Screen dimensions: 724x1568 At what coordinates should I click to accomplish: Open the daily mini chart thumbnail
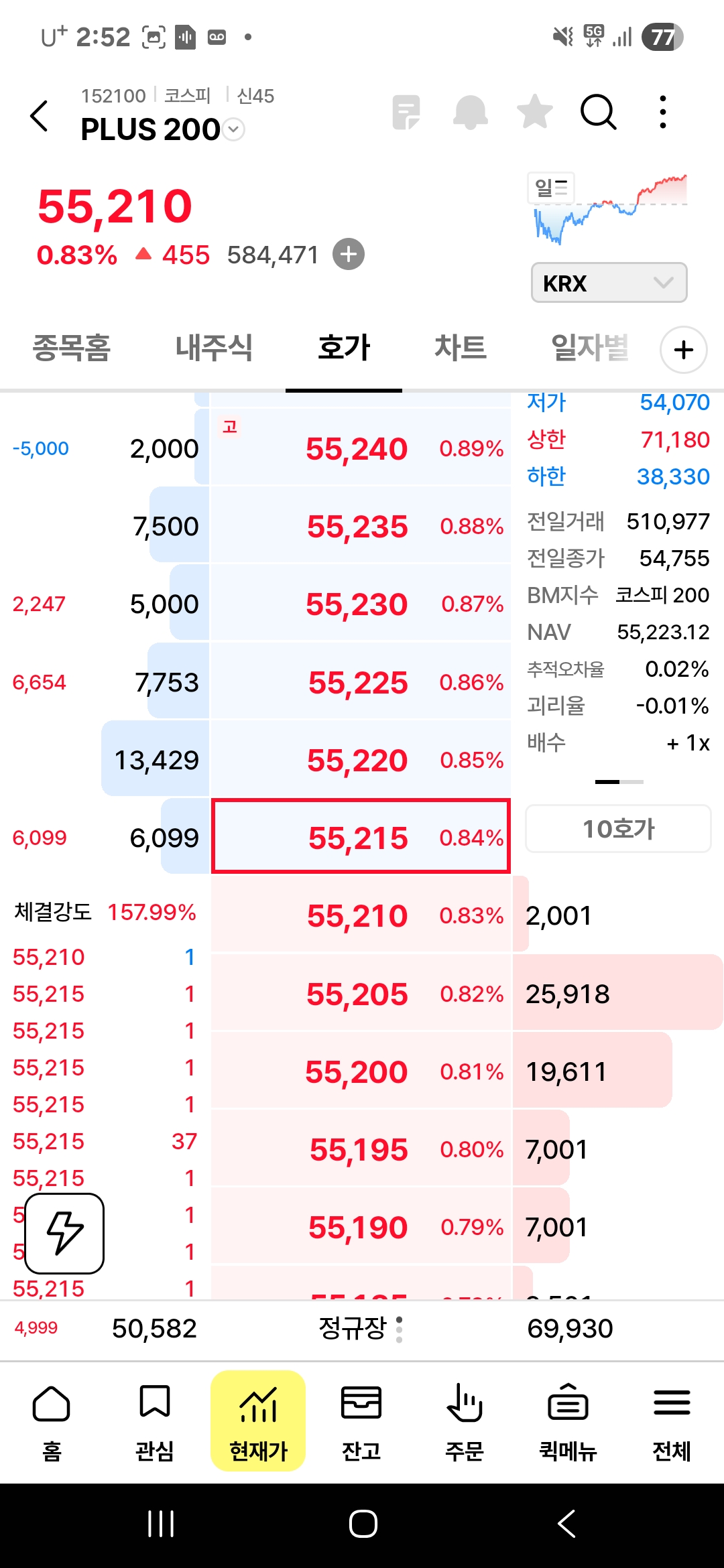pos(609,208)
